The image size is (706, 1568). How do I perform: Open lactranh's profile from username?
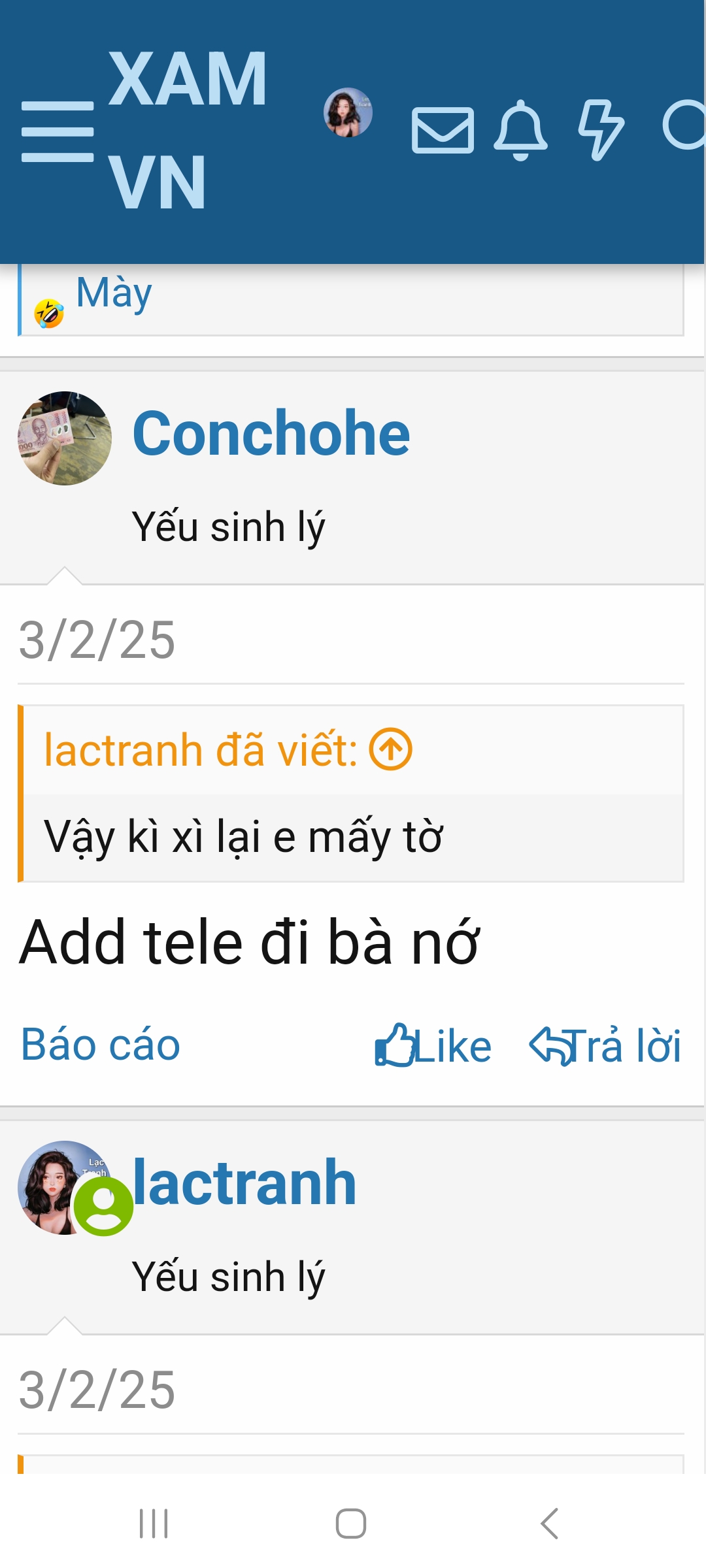244,1183
